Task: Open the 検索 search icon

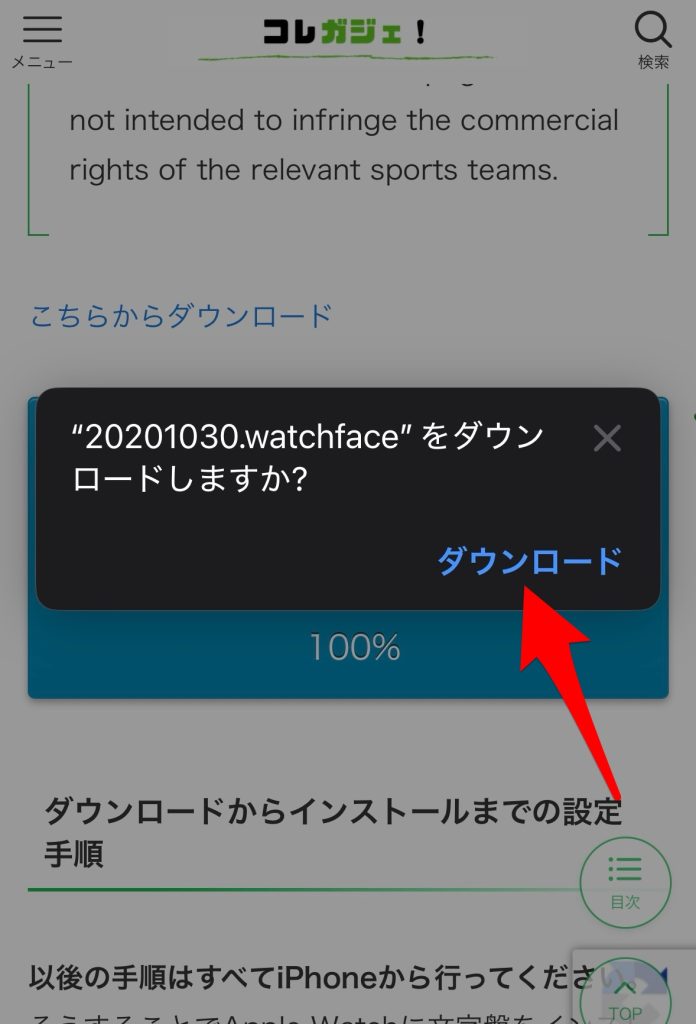Action: pyautogui.click(x=653, y=40)
